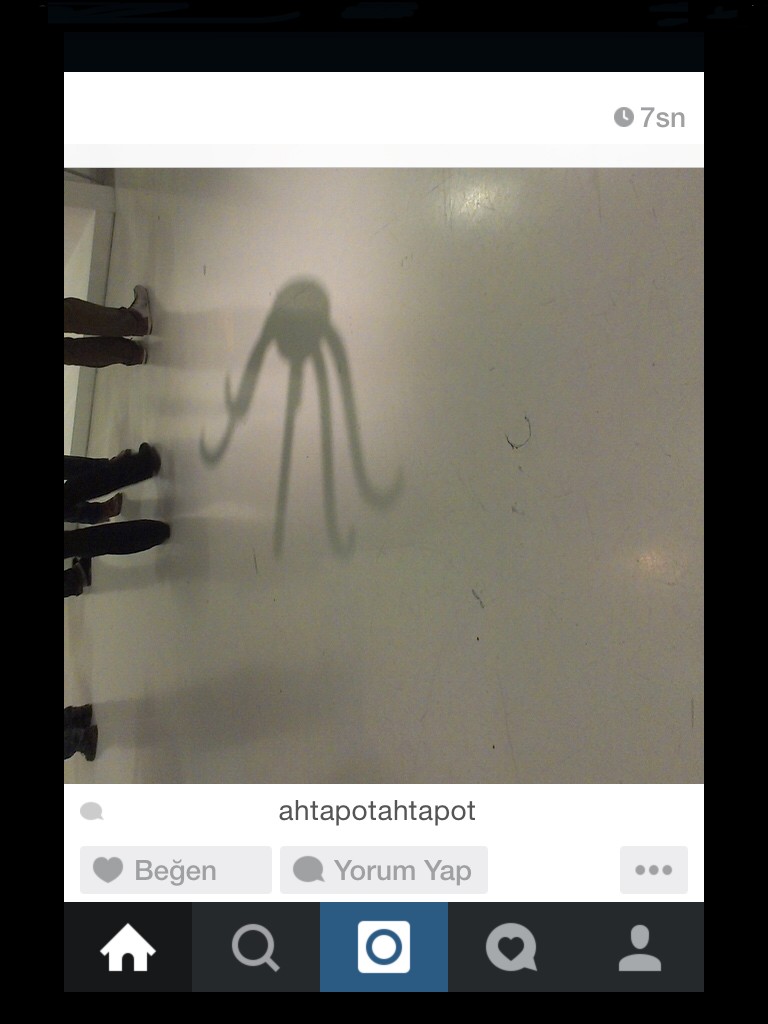
Task: Open the Search tab
Action: tap(256, 947)
